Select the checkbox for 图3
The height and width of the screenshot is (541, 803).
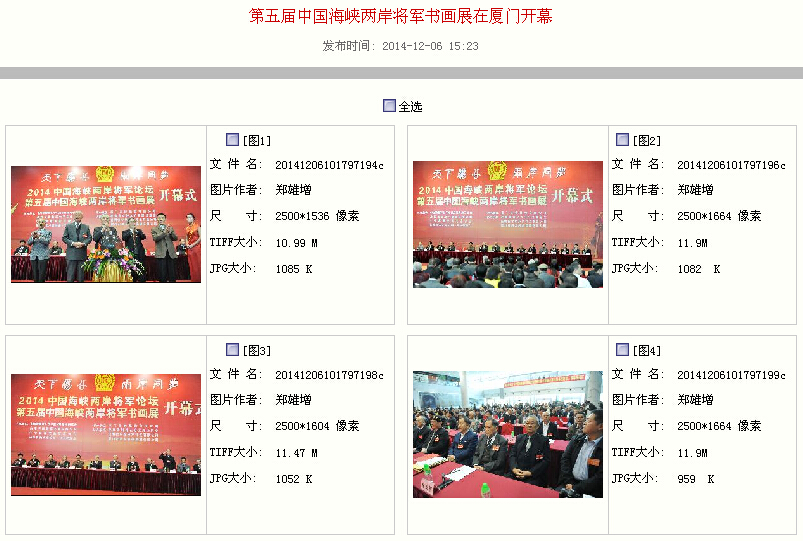pyautogui.click(x=232, y=350)
